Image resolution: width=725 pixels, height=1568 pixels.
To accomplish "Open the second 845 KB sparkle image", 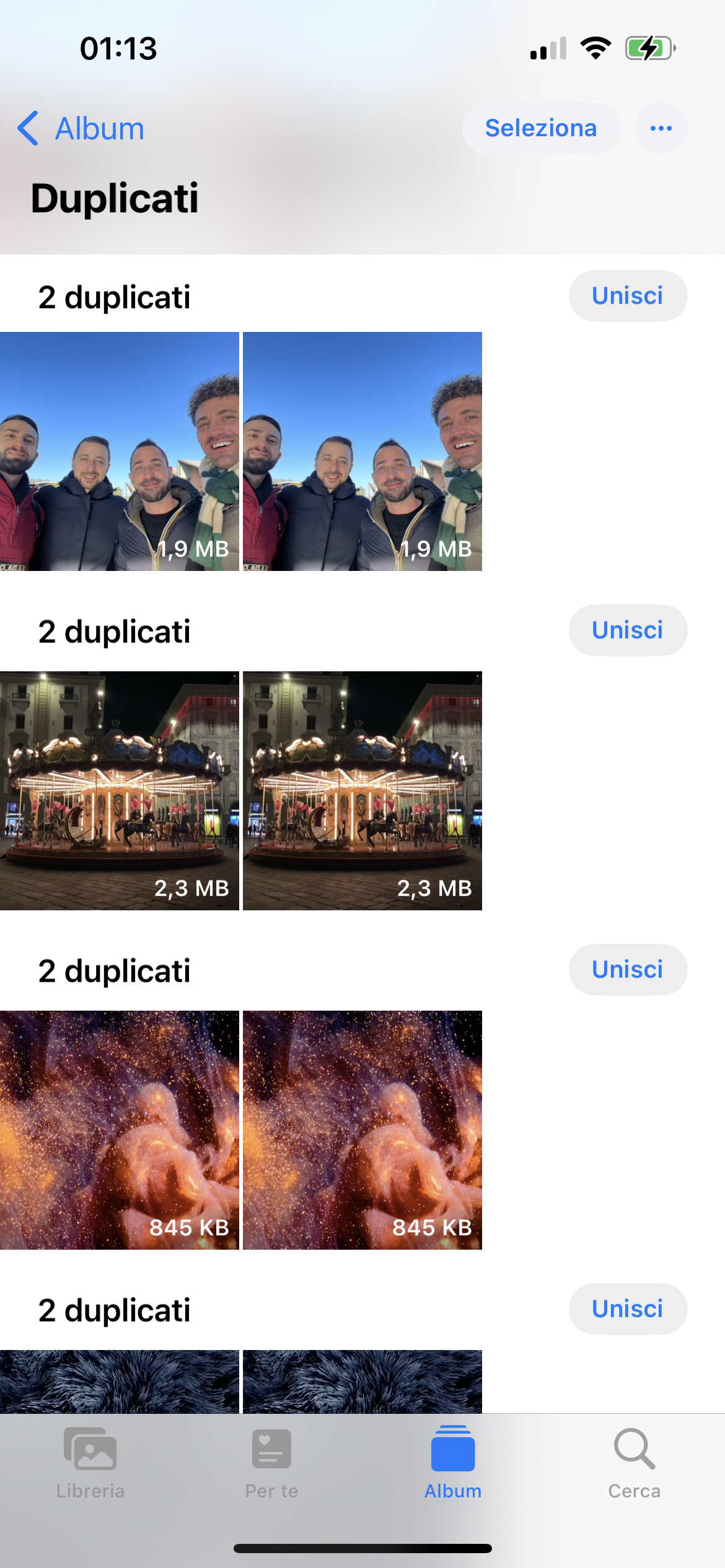I will tap(362, 1130).
